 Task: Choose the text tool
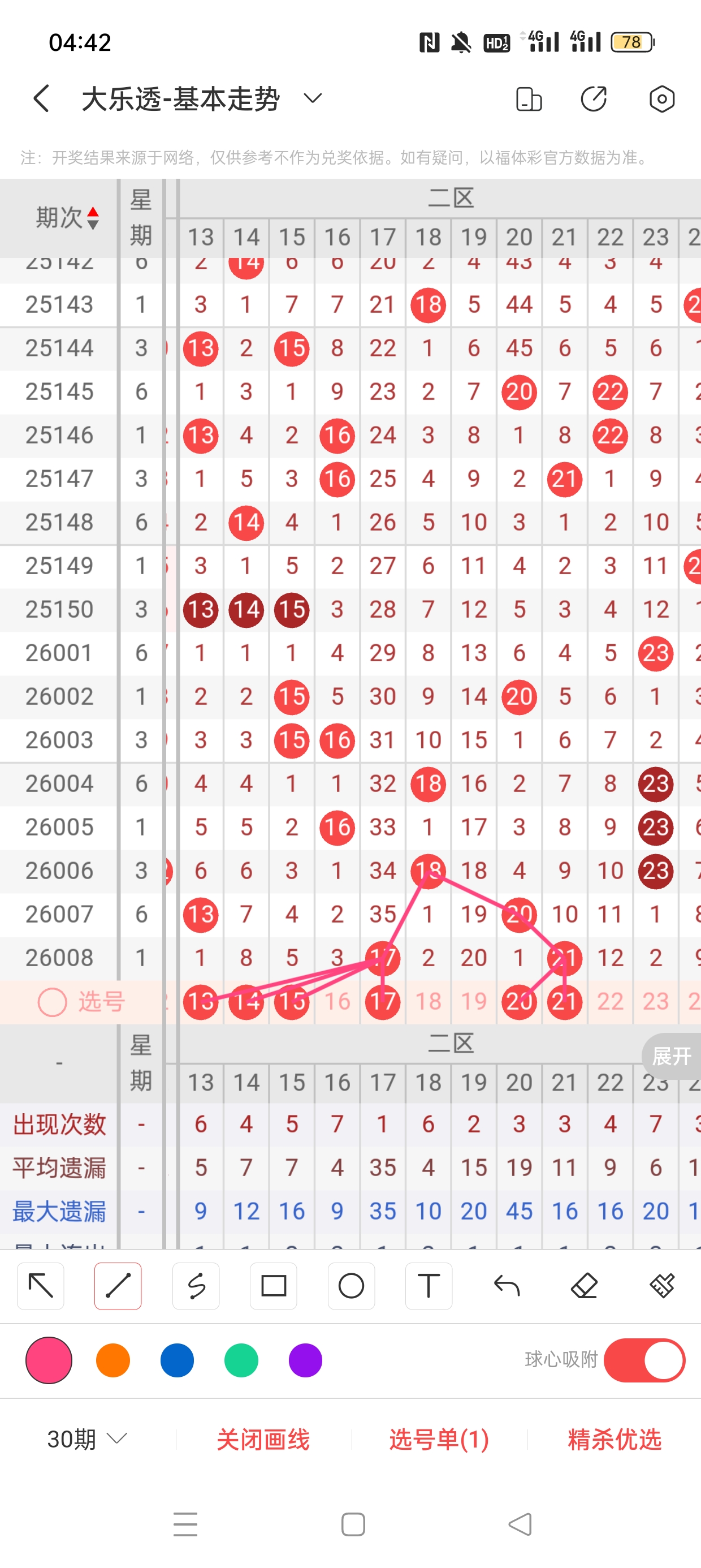click(429, 1286)
